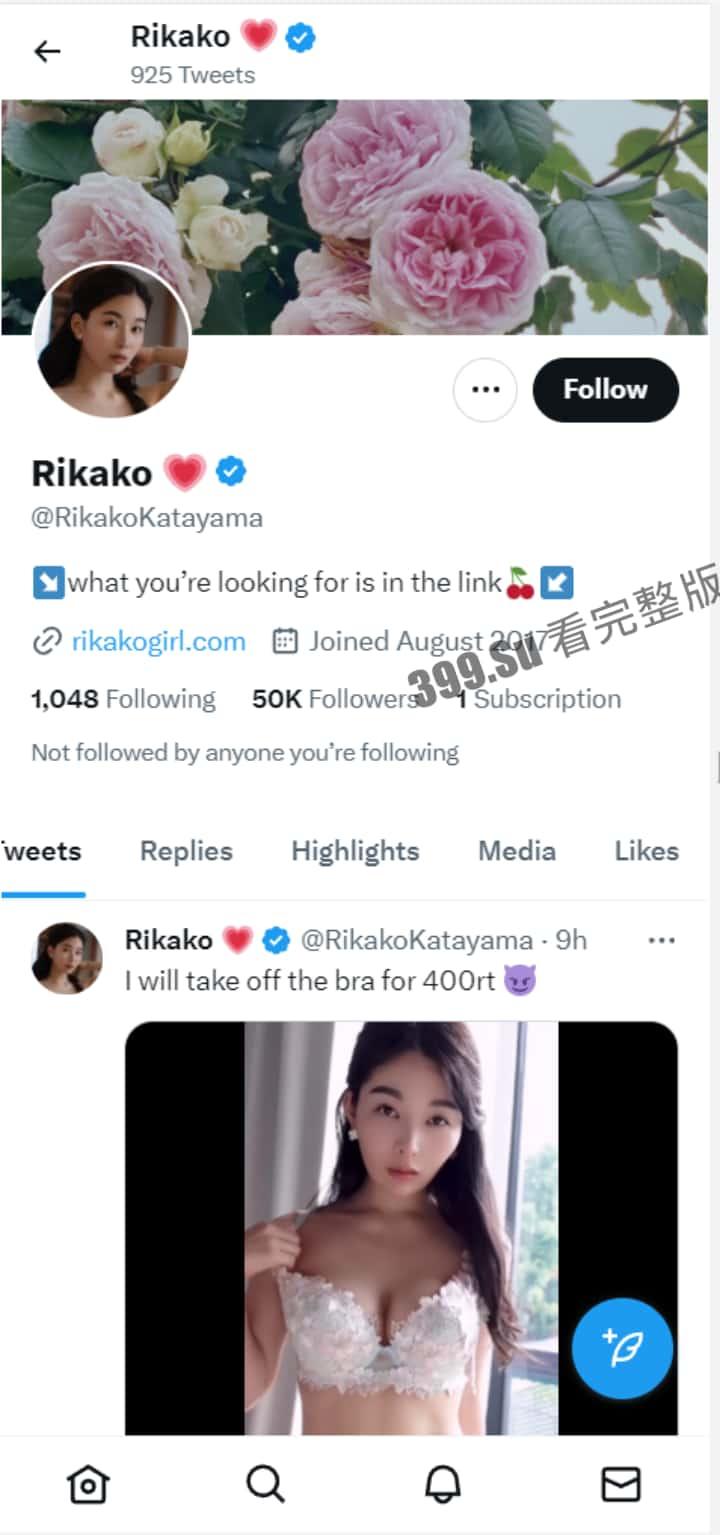
Task: Expand the link icon next to rikakogirl.com
Action: 47,640
